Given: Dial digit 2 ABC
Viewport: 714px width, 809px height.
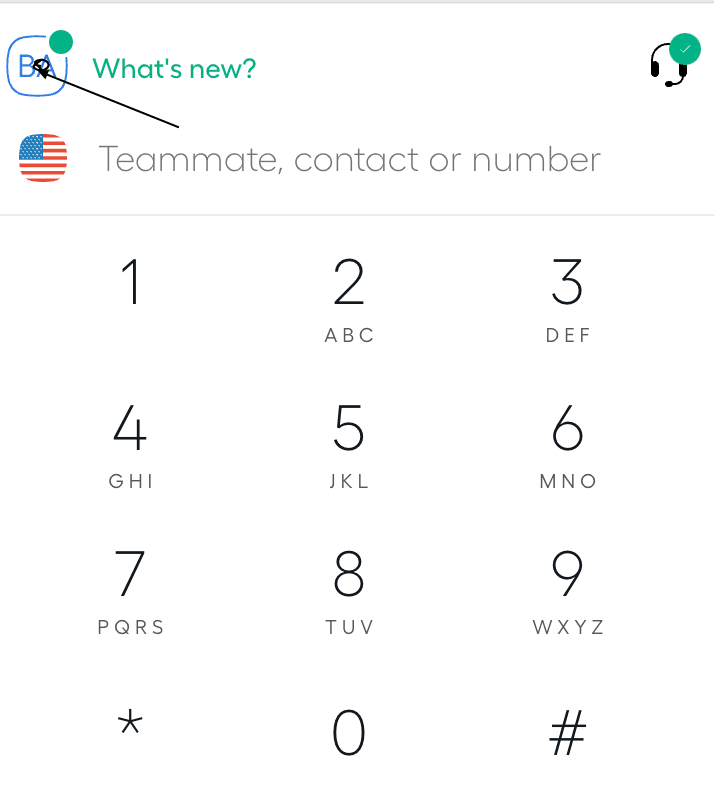Looking at the screenshot, I should coord(349,298).
